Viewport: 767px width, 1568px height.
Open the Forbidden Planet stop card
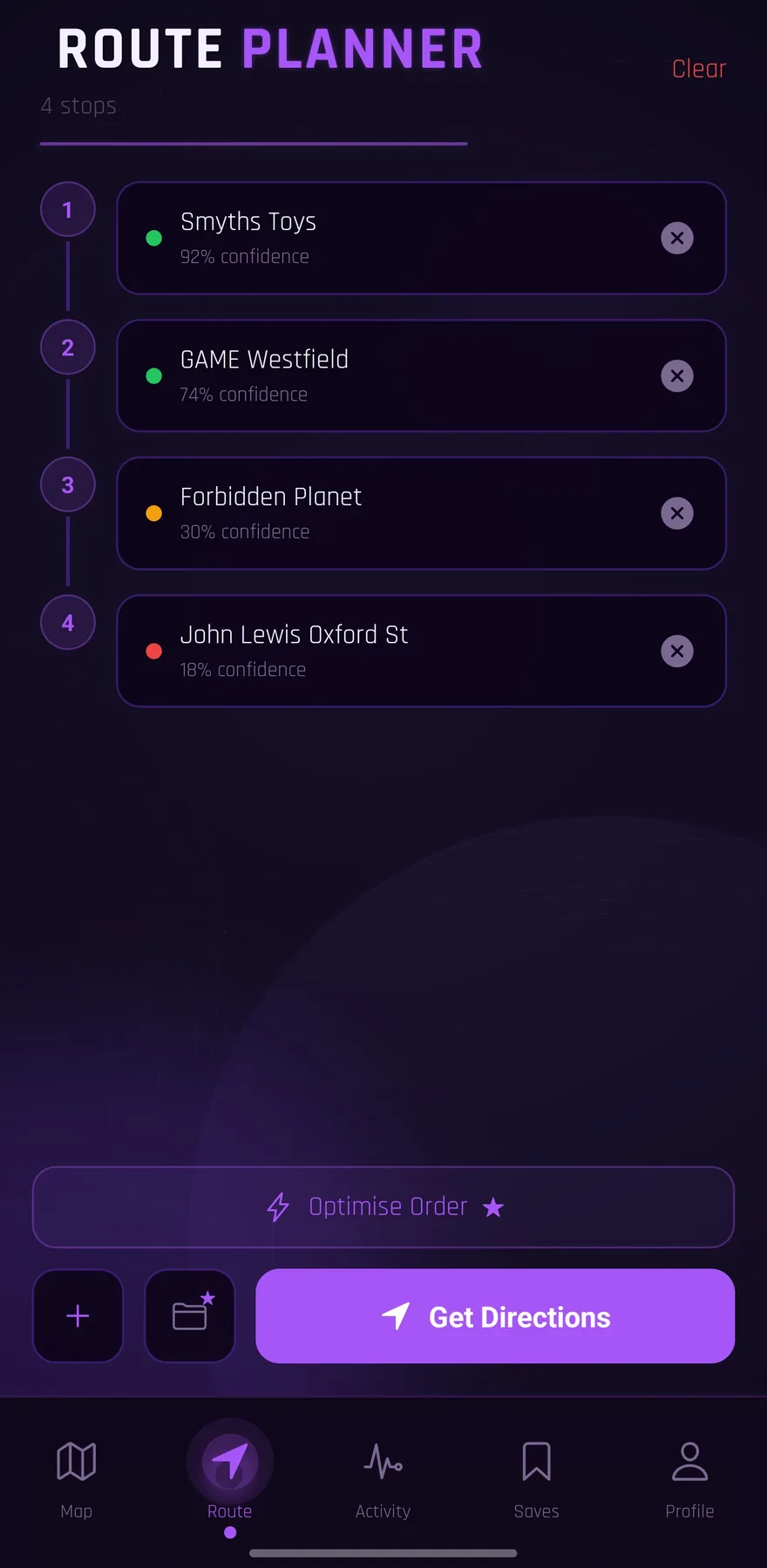click(x=421, y=513)
